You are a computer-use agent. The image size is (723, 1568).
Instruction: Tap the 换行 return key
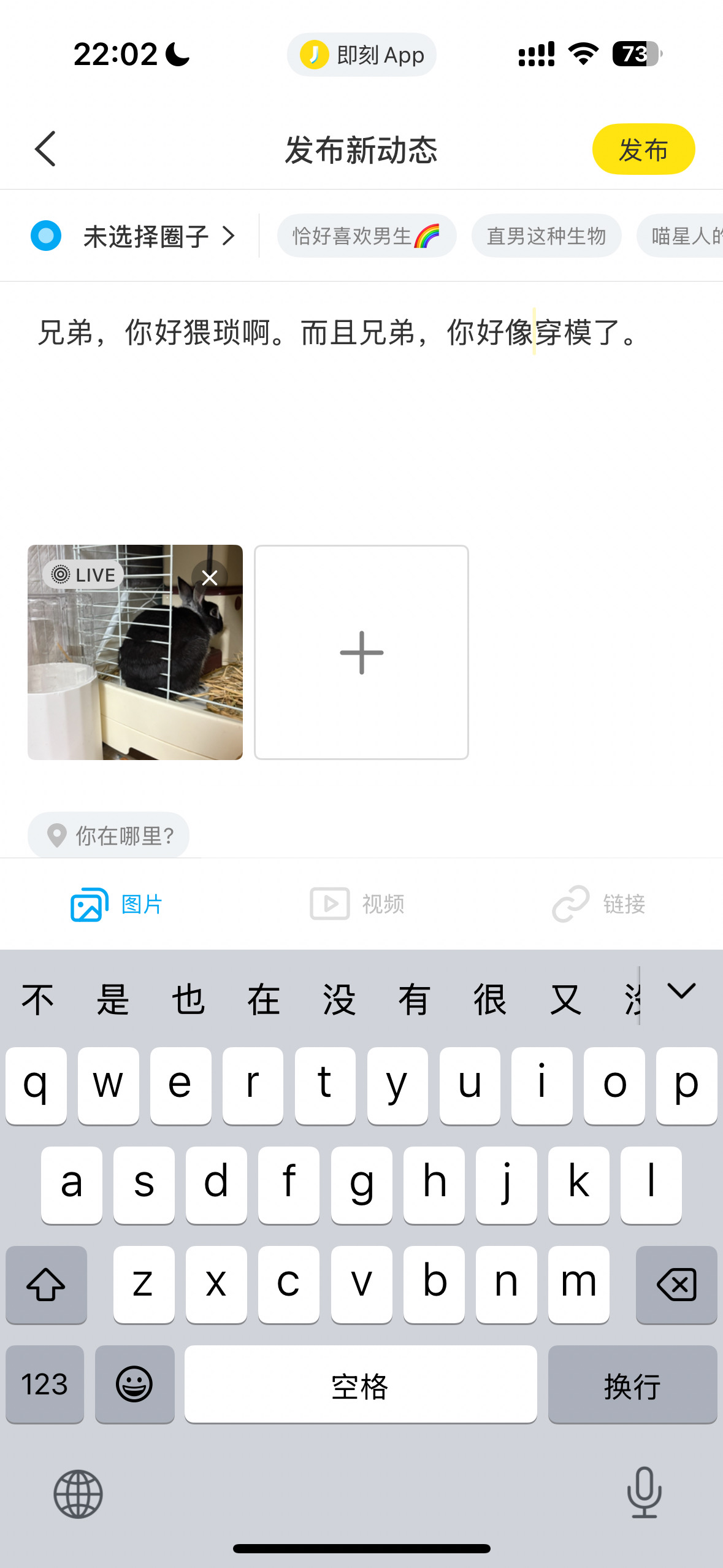pyautogui.click(x=632, y=1385)
